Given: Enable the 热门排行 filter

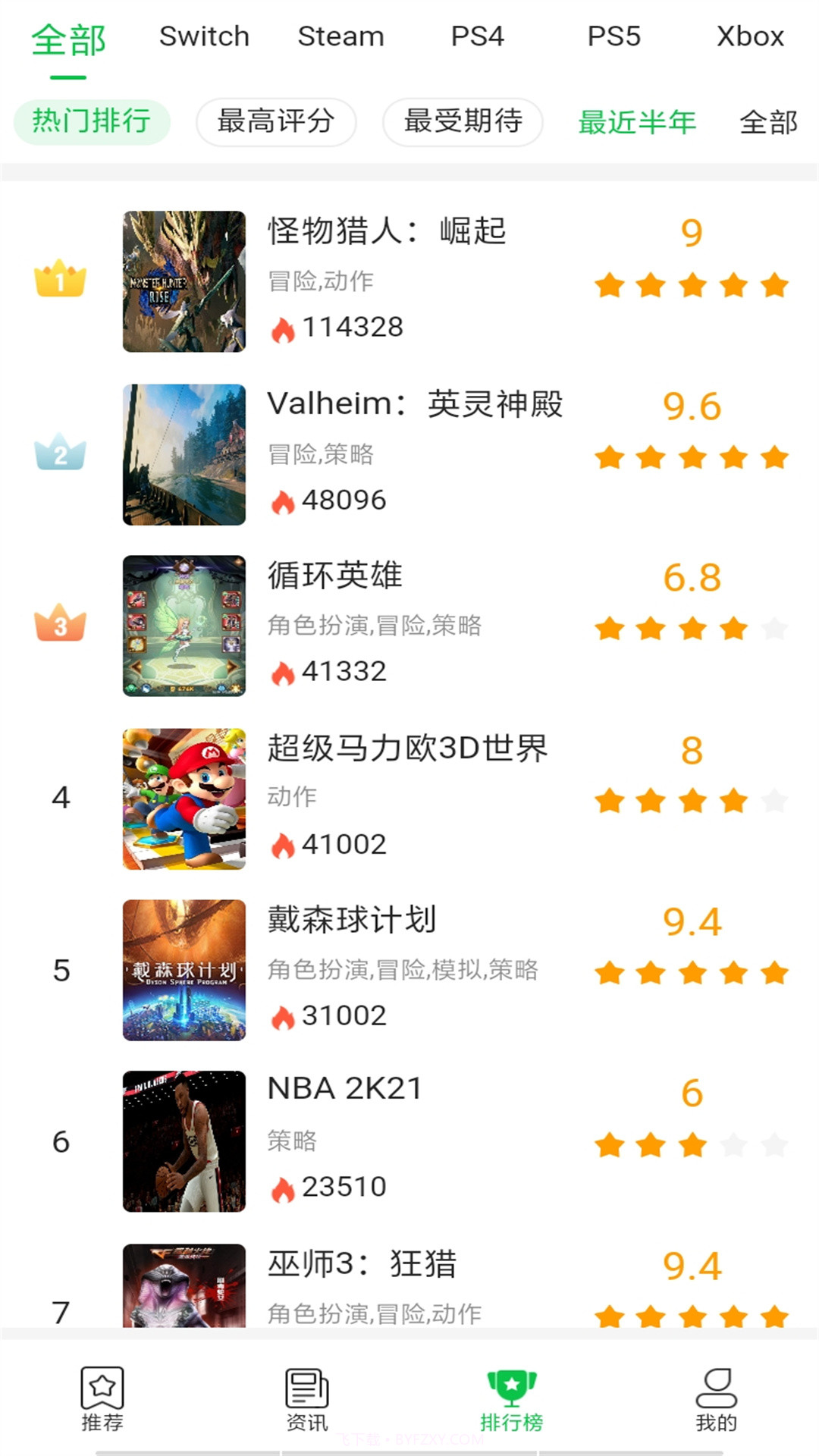Looking at the screenshot, I should [x=90, y=121].
